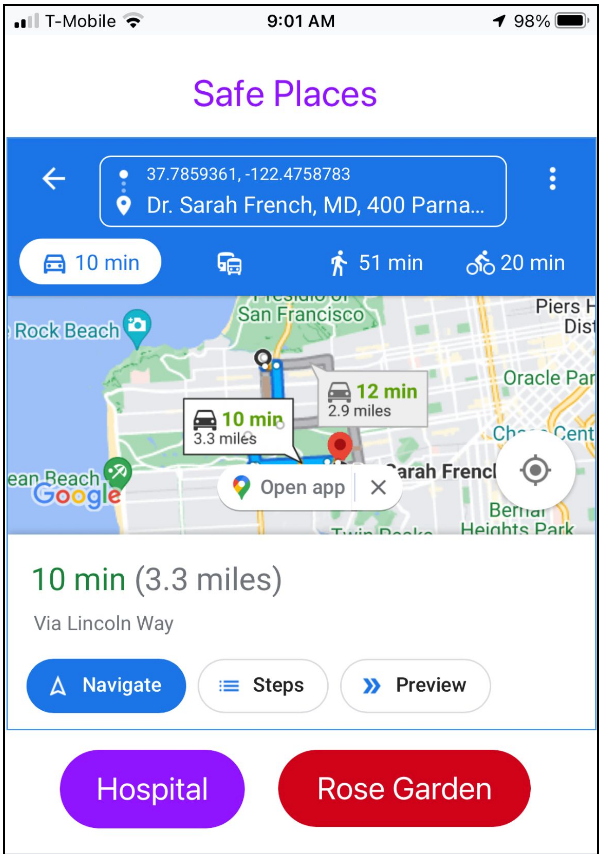Open the three-dot overflow menu

coord(552,179)
